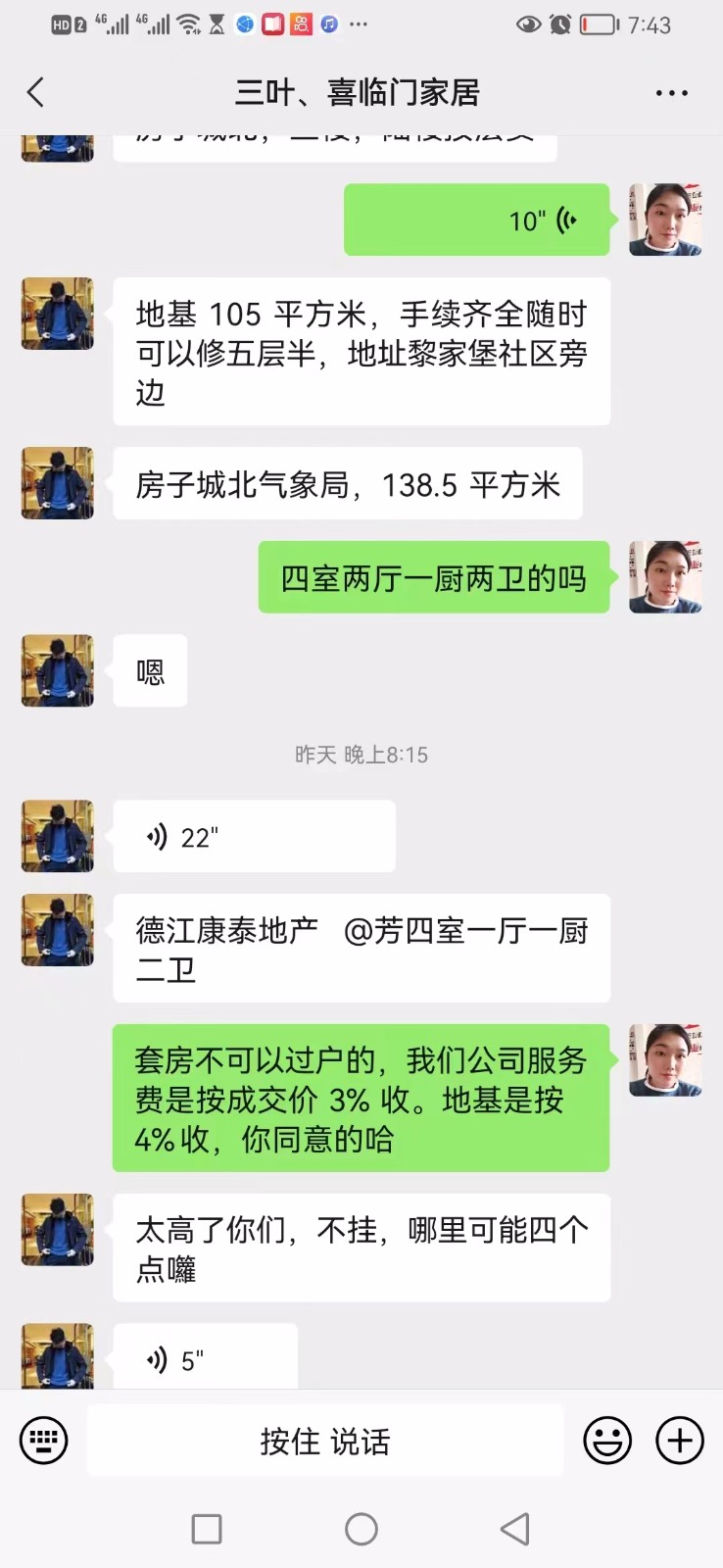723x1568 pixels.
Task: Open sender avatar beside 地基 105 平方米 message
Action: click(58, 314)
